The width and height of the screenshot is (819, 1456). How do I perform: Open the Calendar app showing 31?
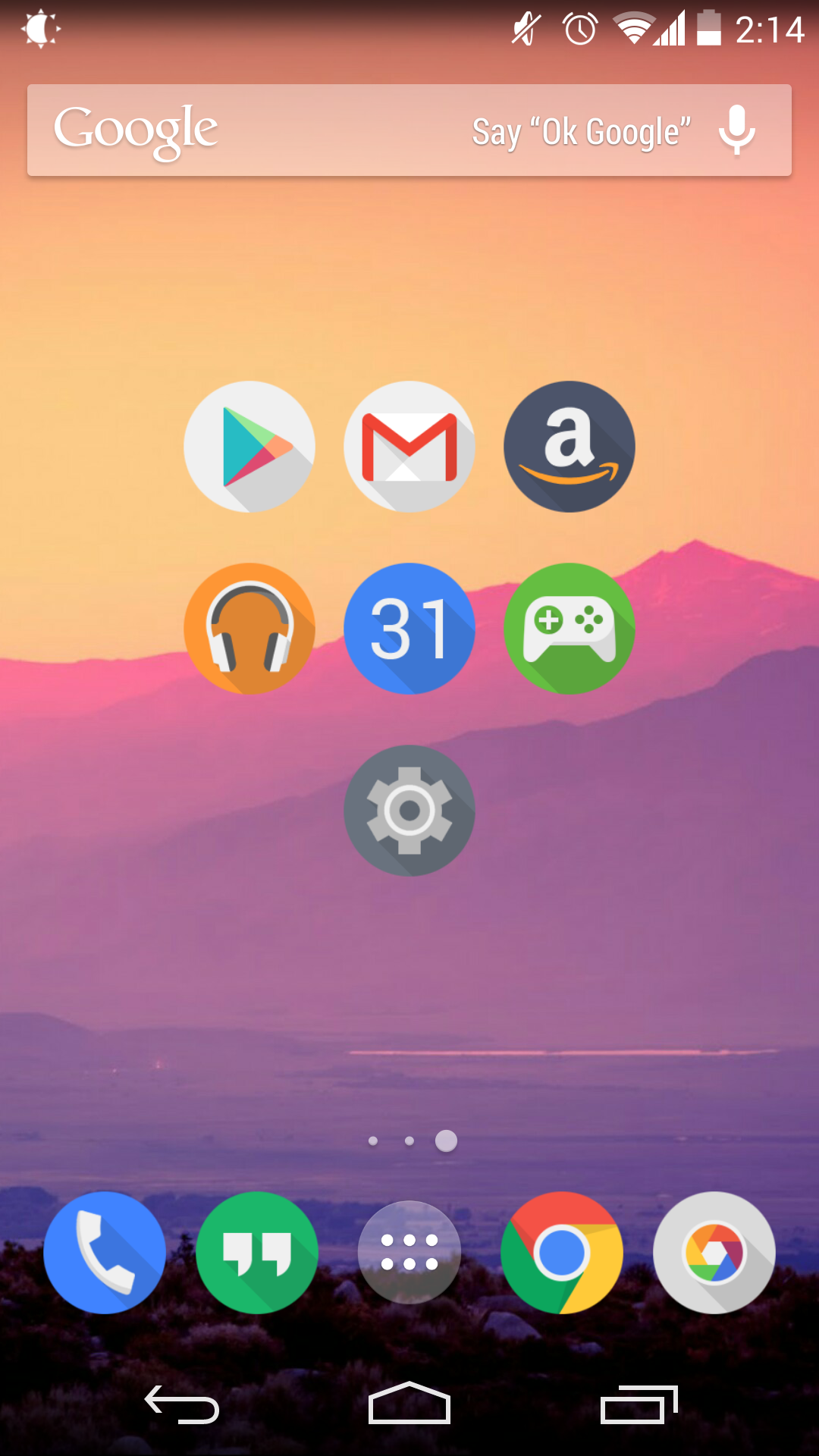(x=409, y=629)
